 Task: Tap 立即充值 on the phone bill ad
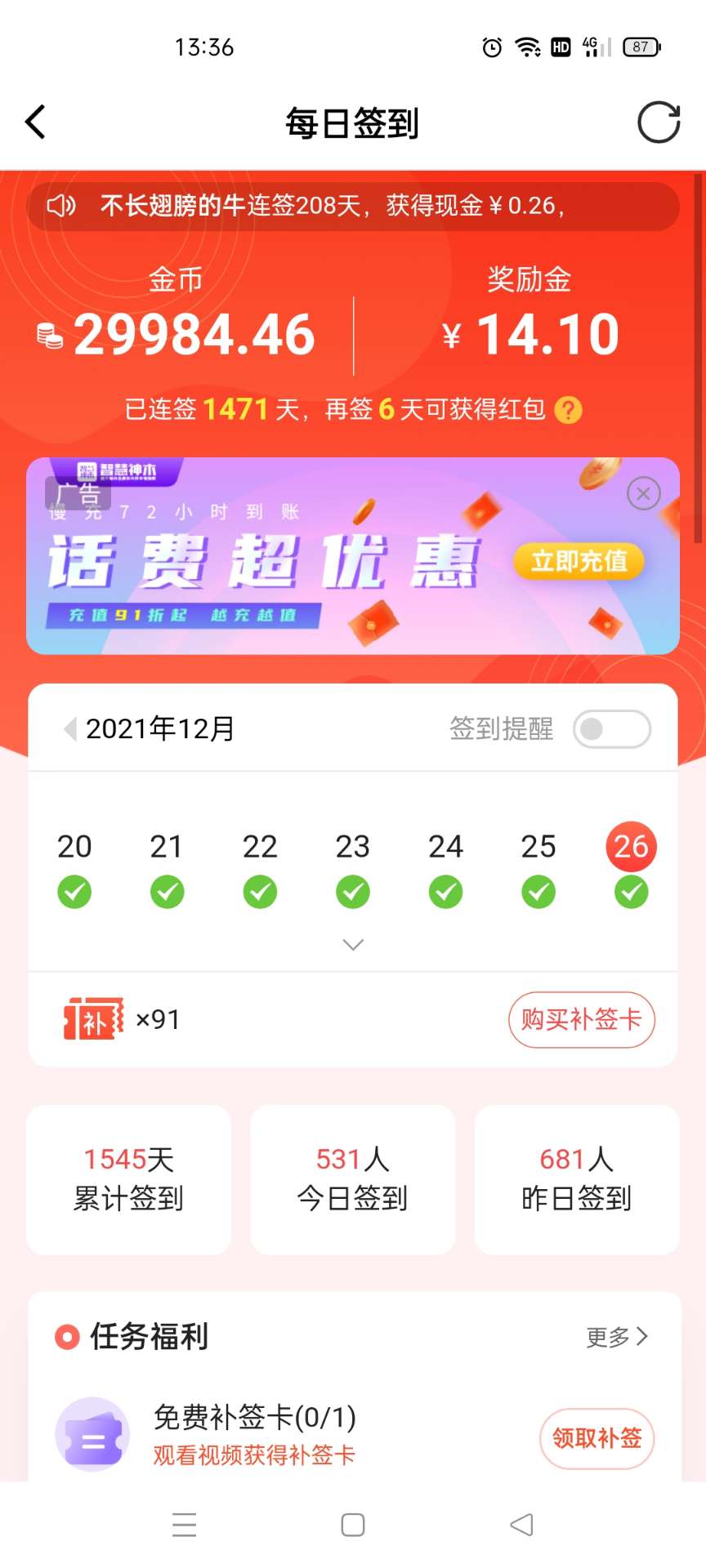pyautogui.click(x=579, y=561)
